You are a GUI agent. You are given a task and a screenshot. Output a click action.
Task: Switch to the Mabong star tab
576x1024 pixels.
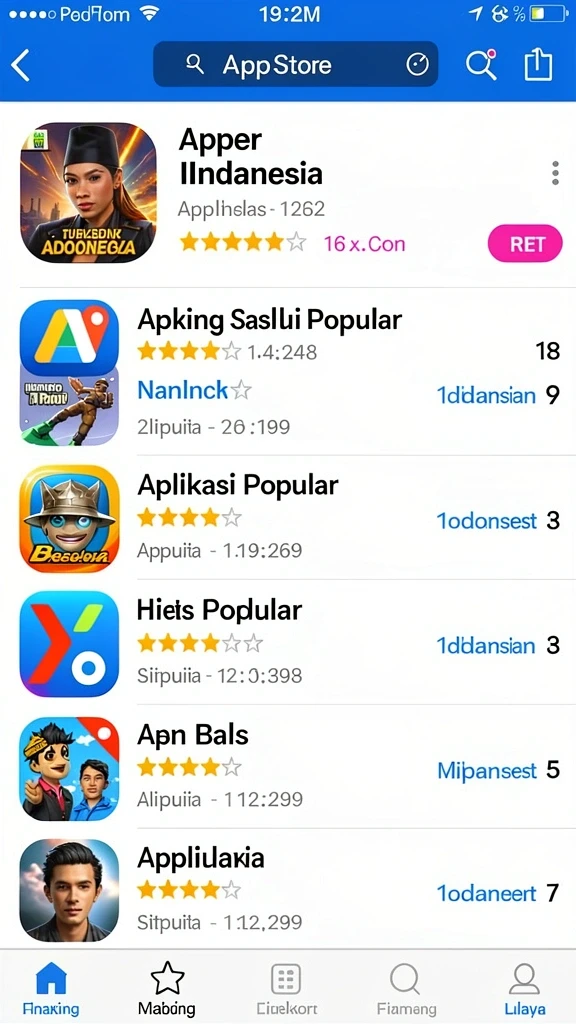click(x=167, y=989)
